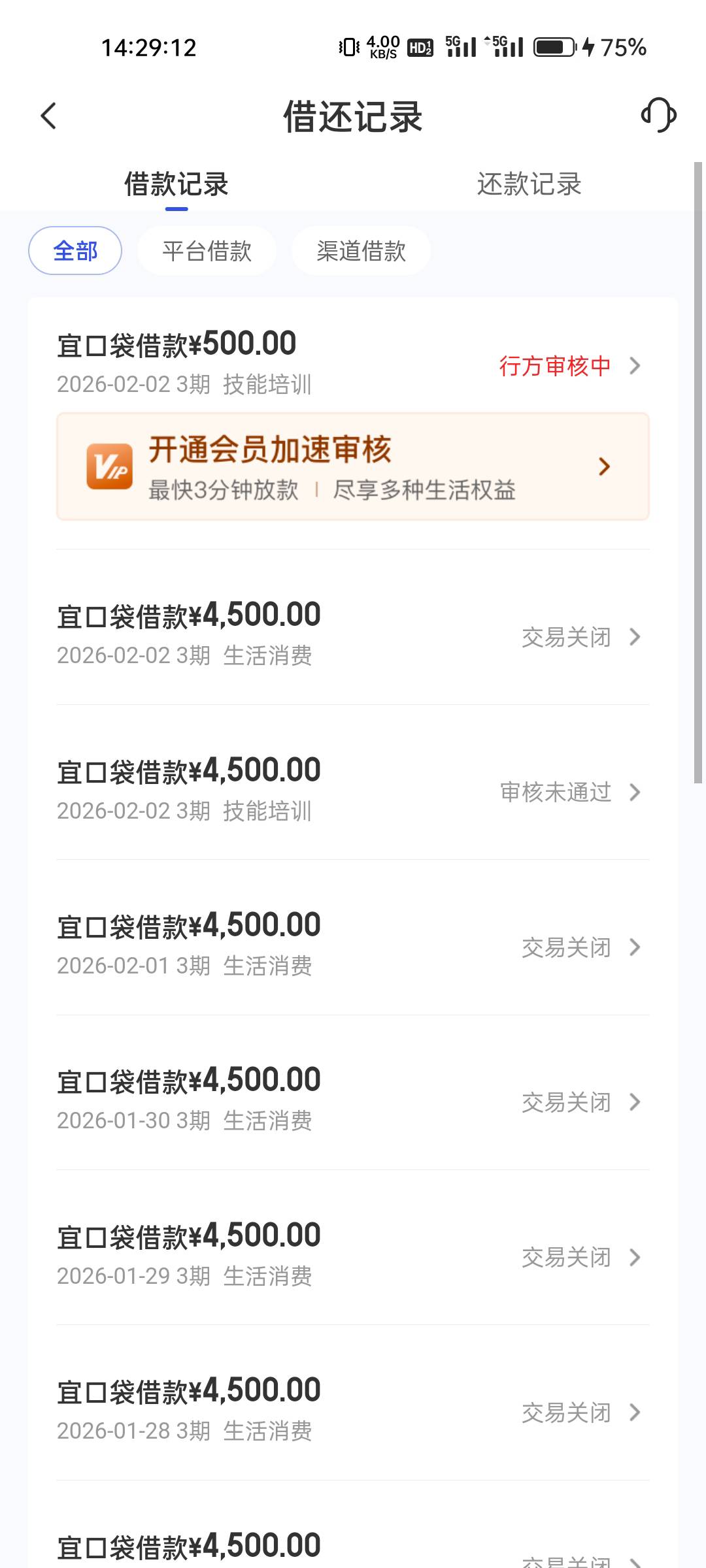Viewport: 706px width, 1568px height.
Task: Open the 2026-02-01 ¥4,500.00 loan record
Action: (x=353, y=945)
